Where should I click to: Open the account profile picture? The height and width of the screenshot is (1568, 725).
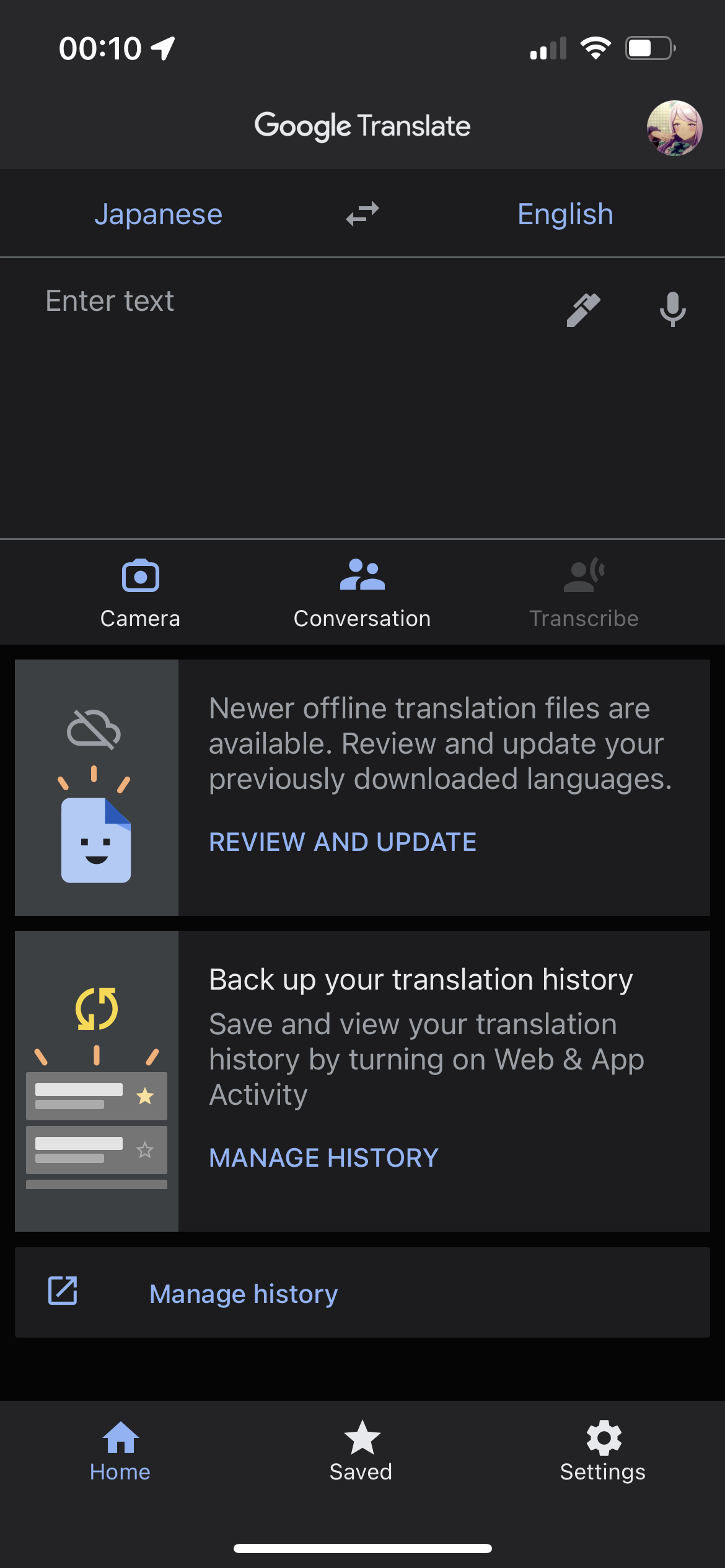[674, 128]
